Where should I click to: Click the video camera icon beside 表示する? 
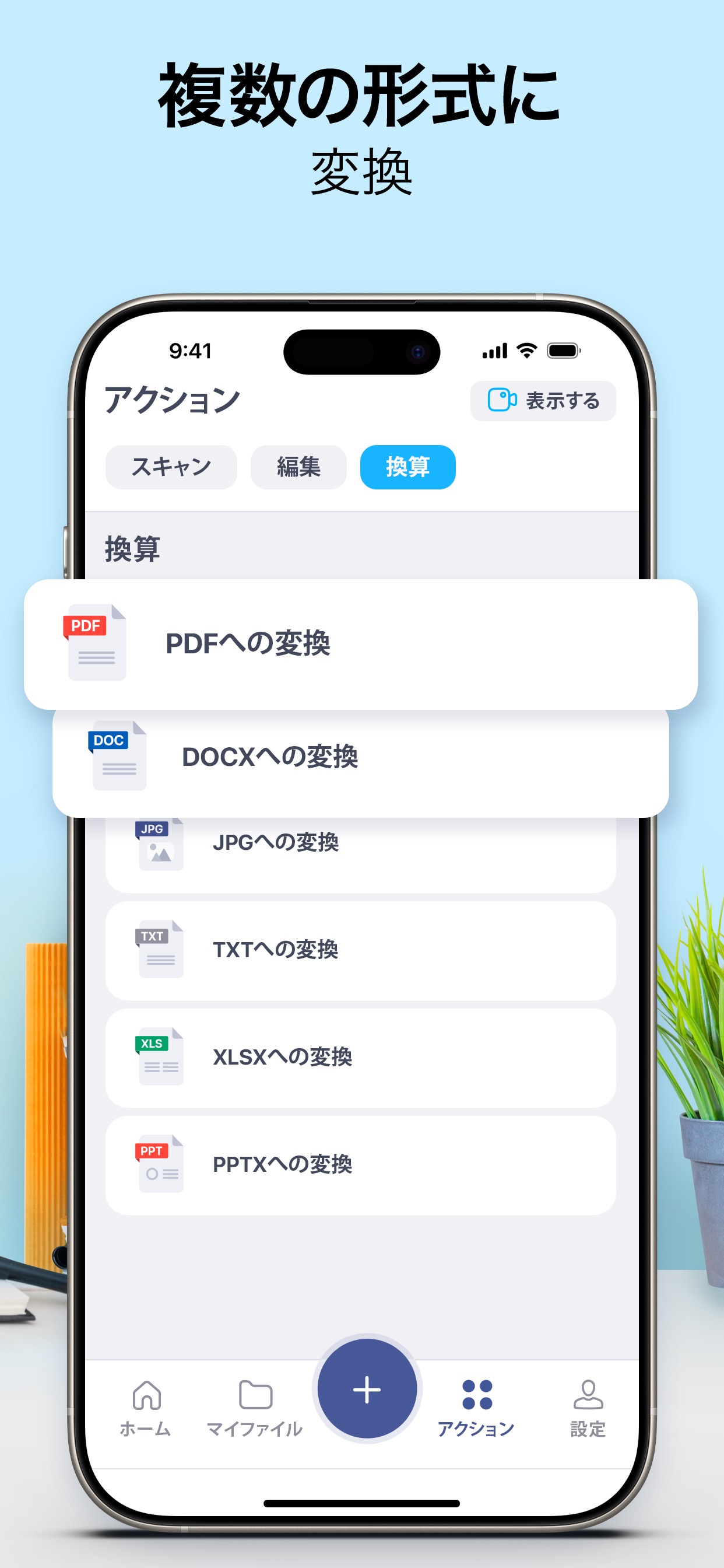[x=502, y=401]
